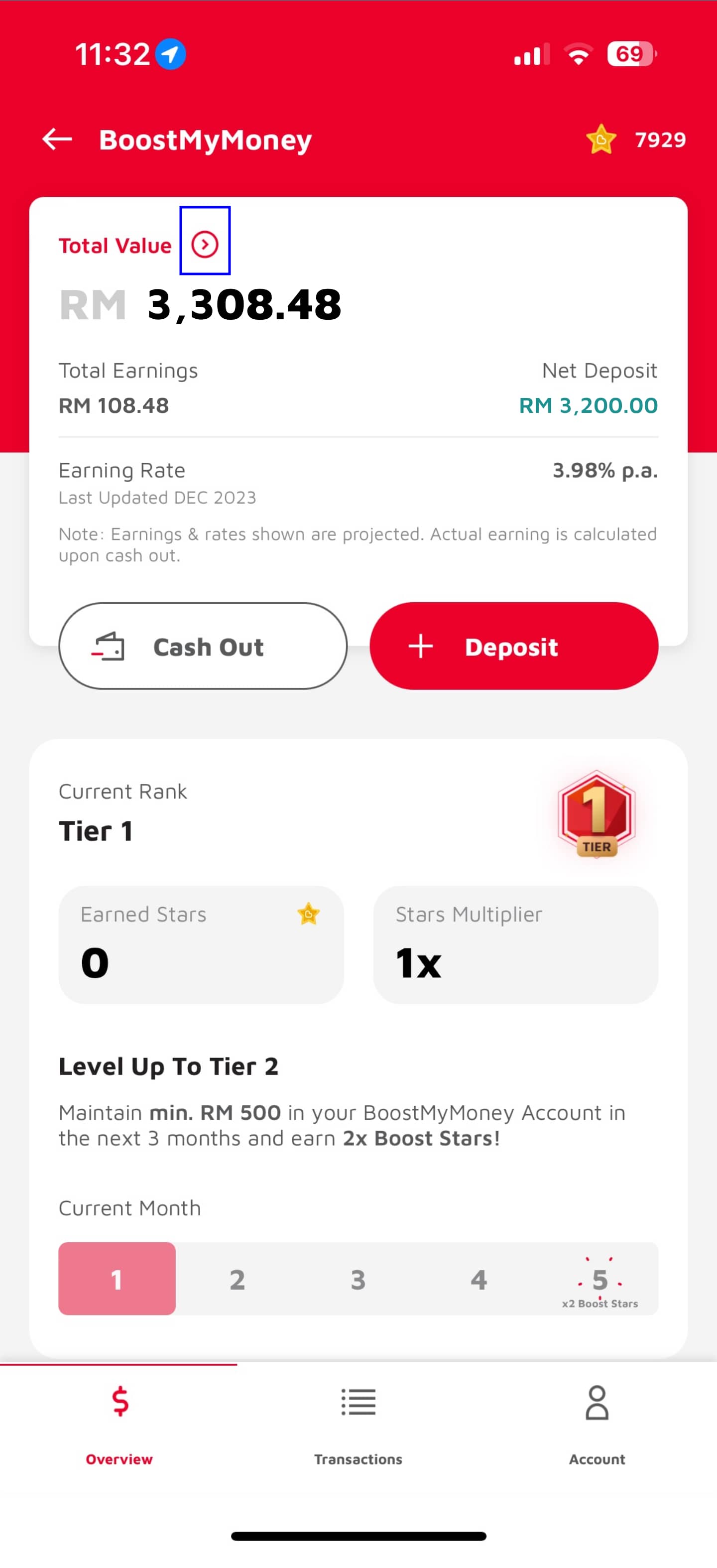Screen dimensions: 717x1568
Task: Select month 3 in the progress tracker
Action: (358, 1280)
